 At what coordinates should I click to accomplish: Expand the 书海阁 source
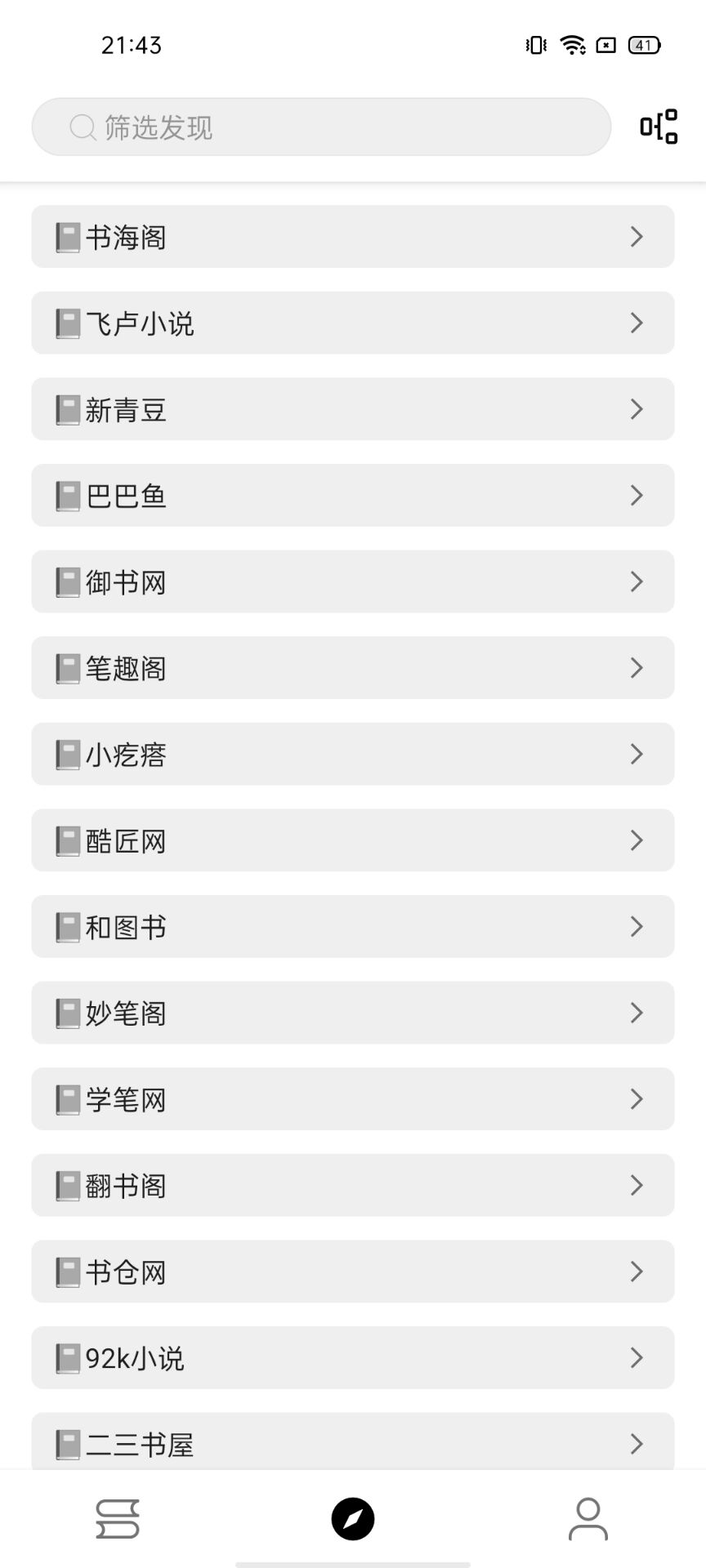tap(353, 237)
